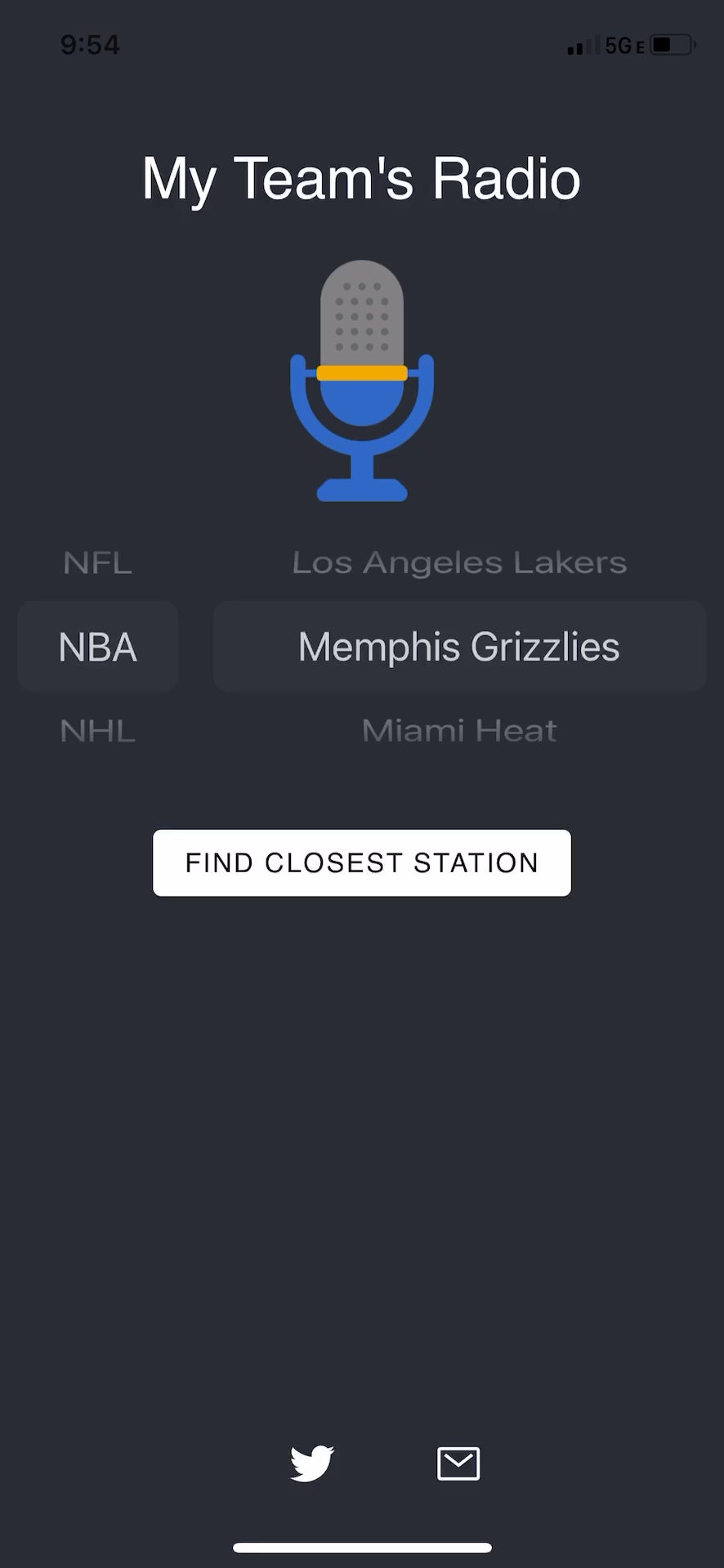Pick Los Angeles Lakers in team picker
Image resolution: width=724 pixels, height=1568 pixels.
pyautogui.click(x=459, y=563)
